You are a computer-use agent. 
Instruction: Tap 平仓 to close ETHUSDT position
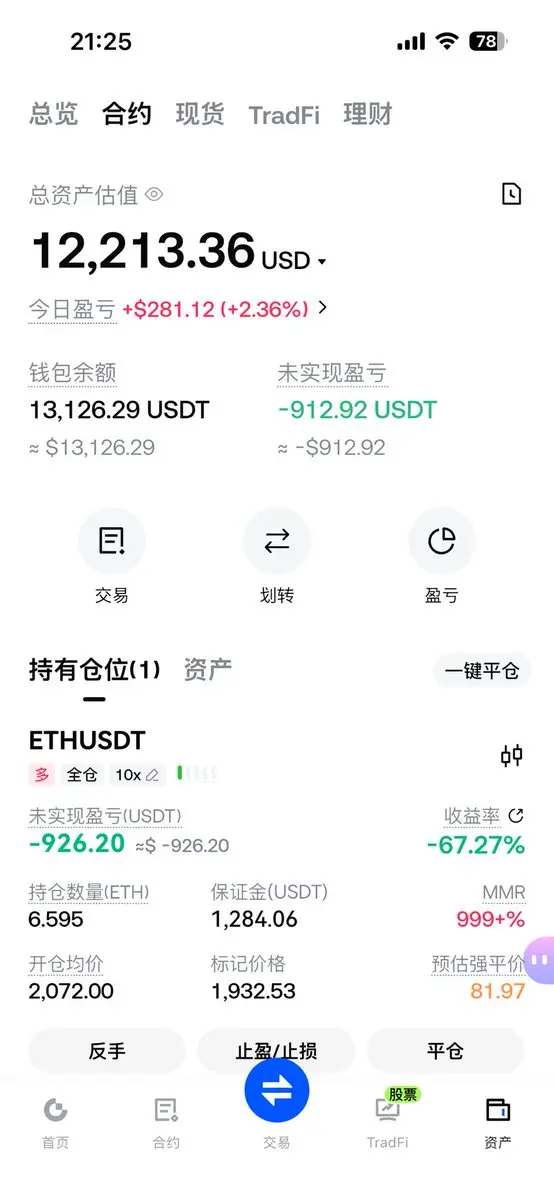coord(445,1051)
